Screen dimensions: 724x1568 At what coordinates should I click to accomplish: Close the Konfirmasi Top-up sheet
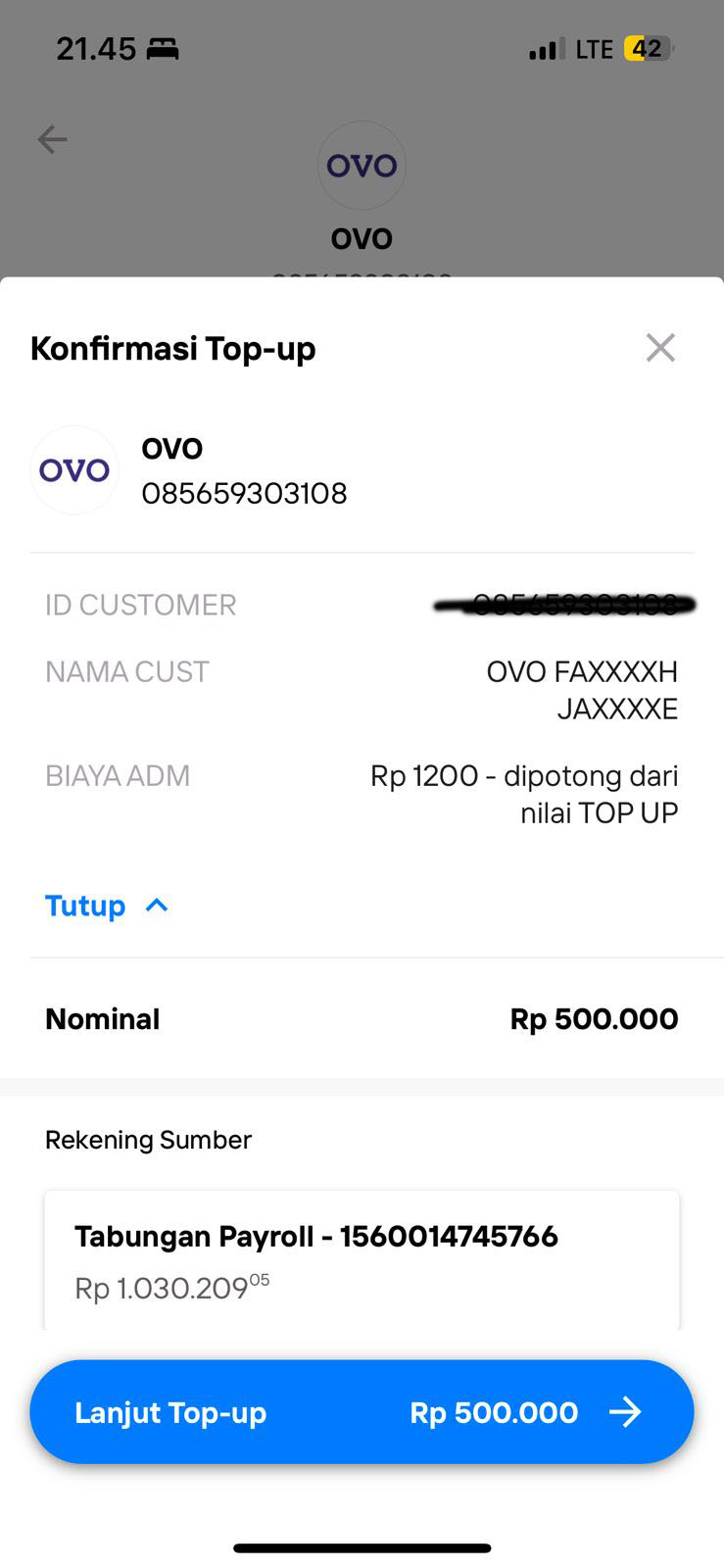660,348
